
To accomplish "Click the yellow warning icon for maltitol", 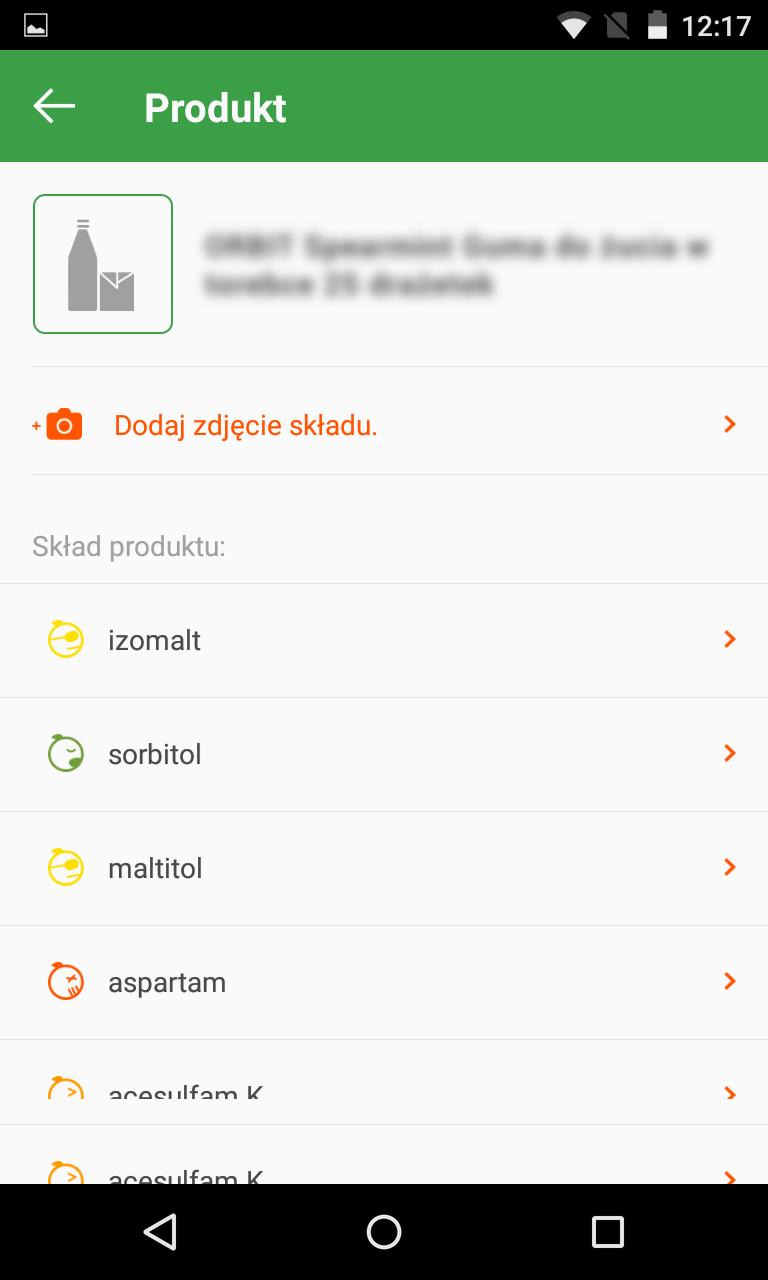I will (x=64, y=867).
